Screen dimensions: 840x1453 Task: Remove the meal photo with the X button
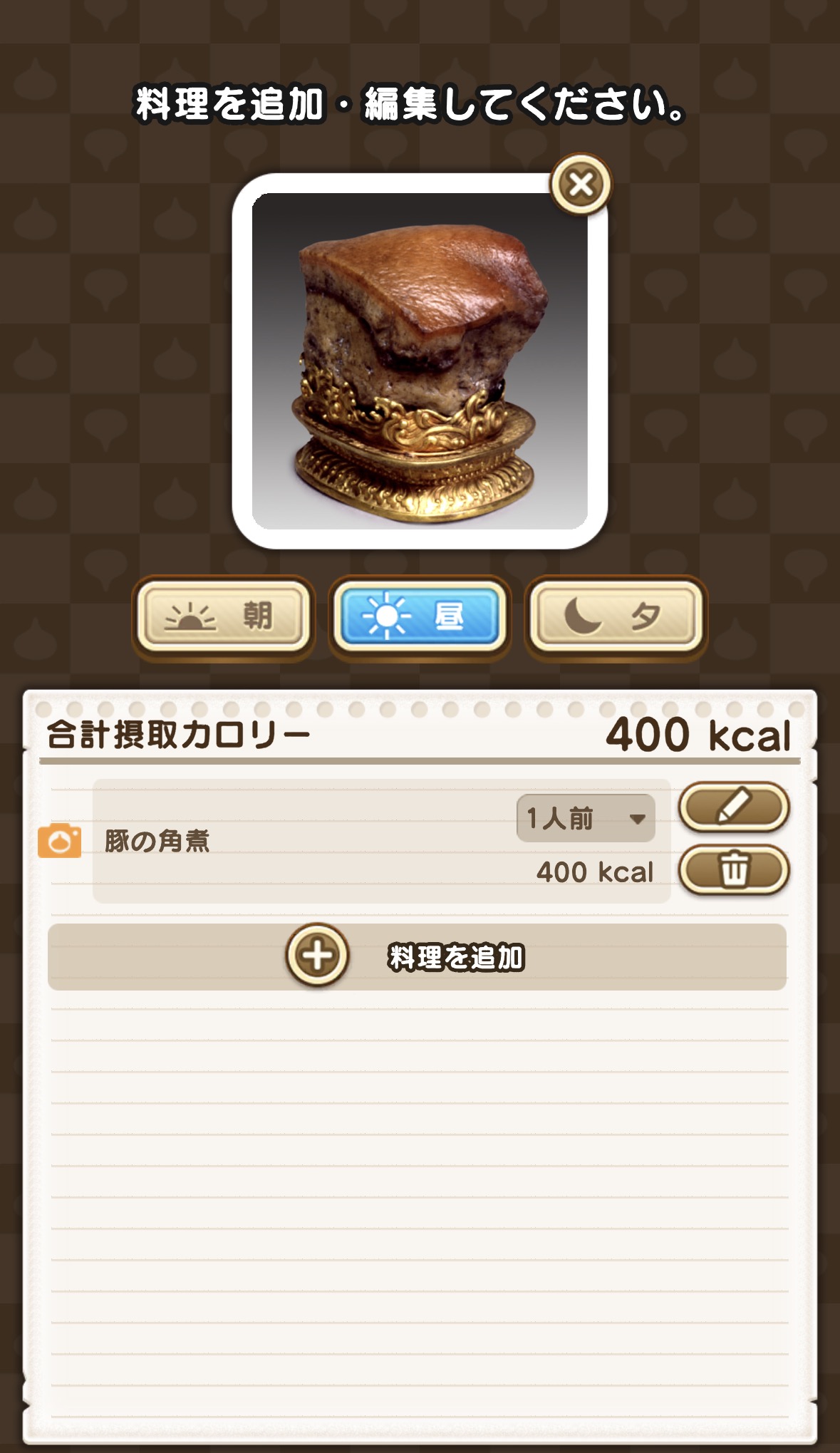click(581, 185)
